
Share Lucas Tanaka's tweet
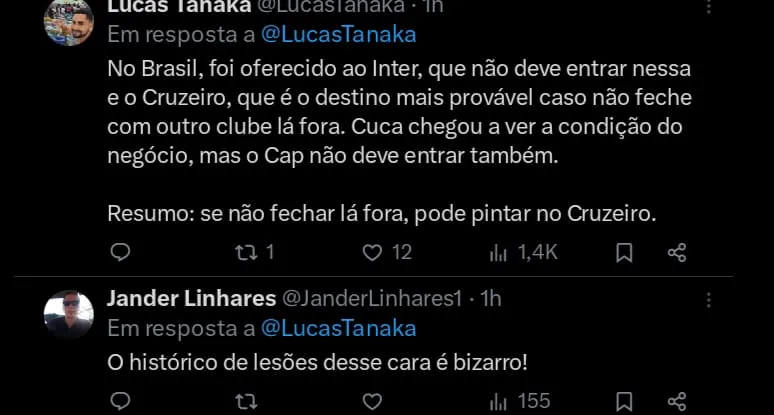676,252
